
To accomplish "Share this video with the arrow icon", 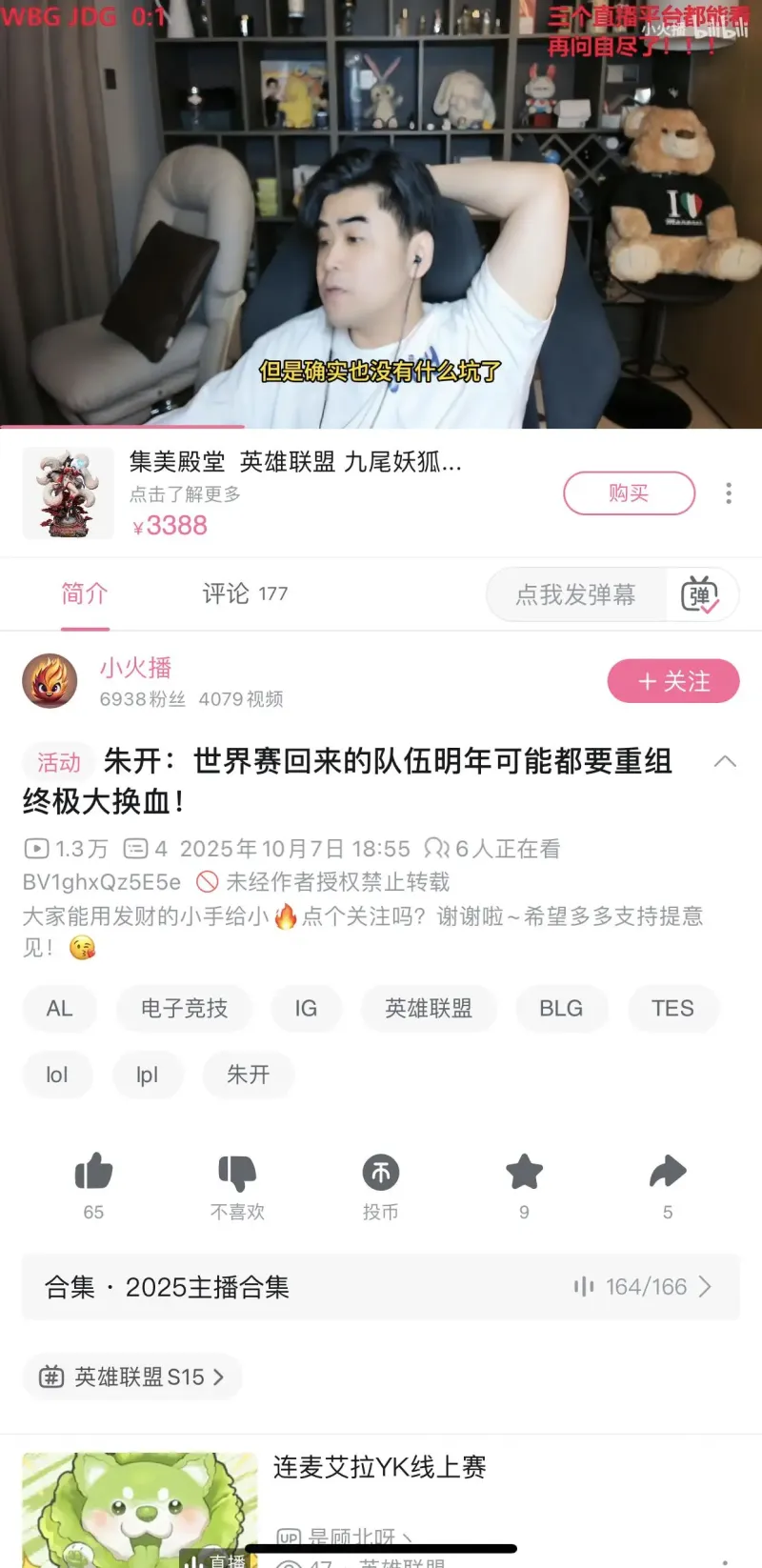I will click(668, 1174).
